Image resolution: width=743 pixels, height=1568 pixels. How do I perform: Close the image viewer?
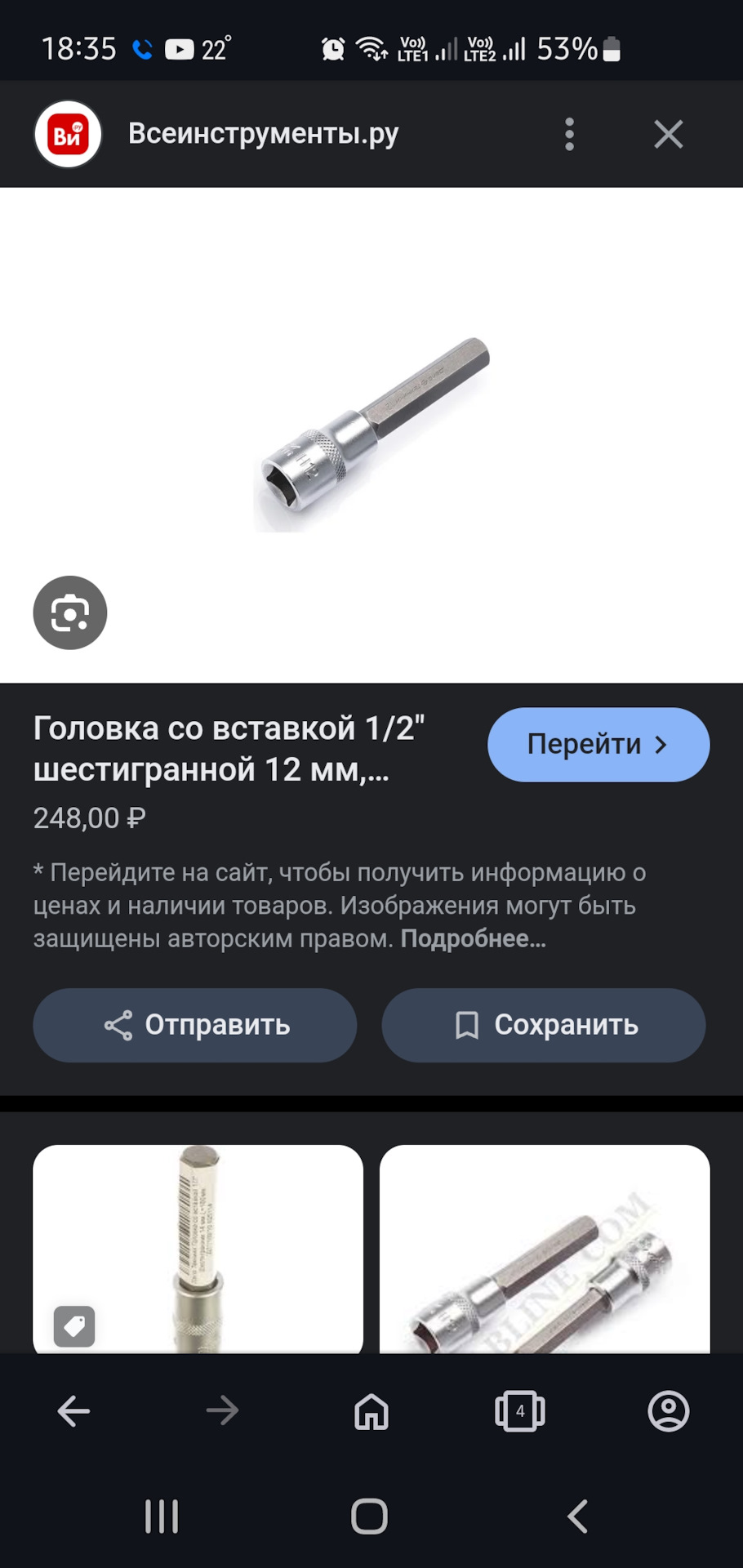[668, 134]
